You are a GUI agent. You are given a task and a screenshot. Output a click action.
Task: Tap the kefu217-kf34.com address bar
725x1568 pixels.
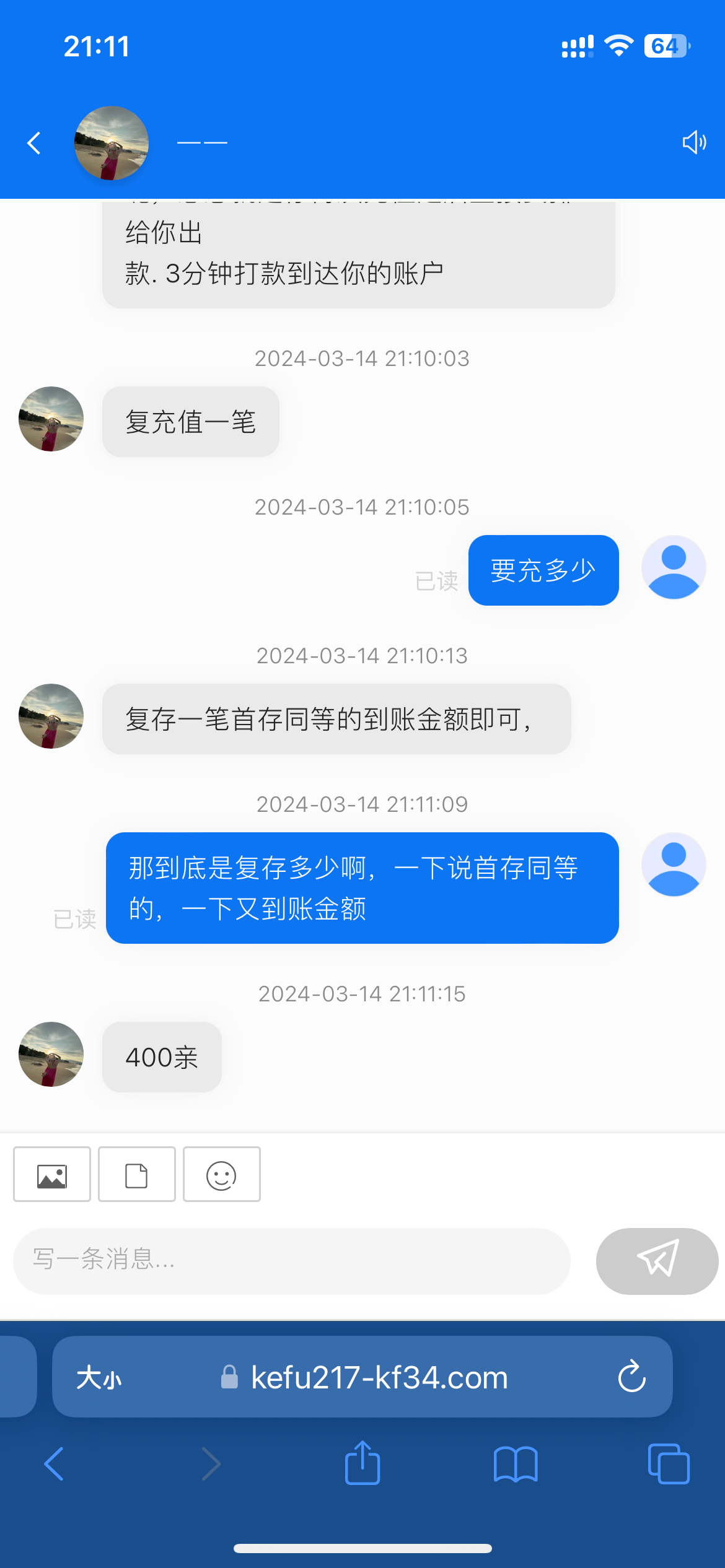click(378, 1377)
